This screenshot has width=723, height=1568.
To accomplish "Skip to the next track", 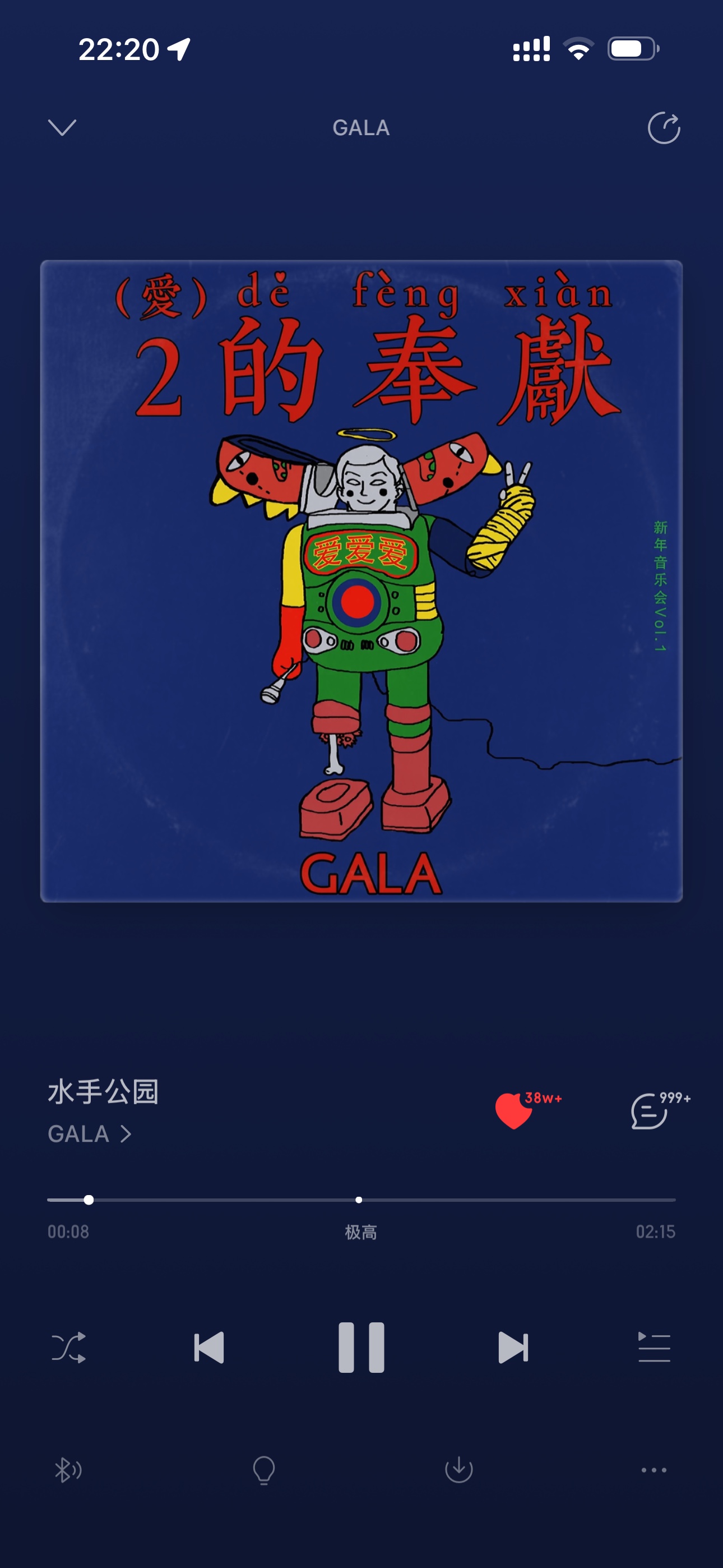I will pos(513,1348).
